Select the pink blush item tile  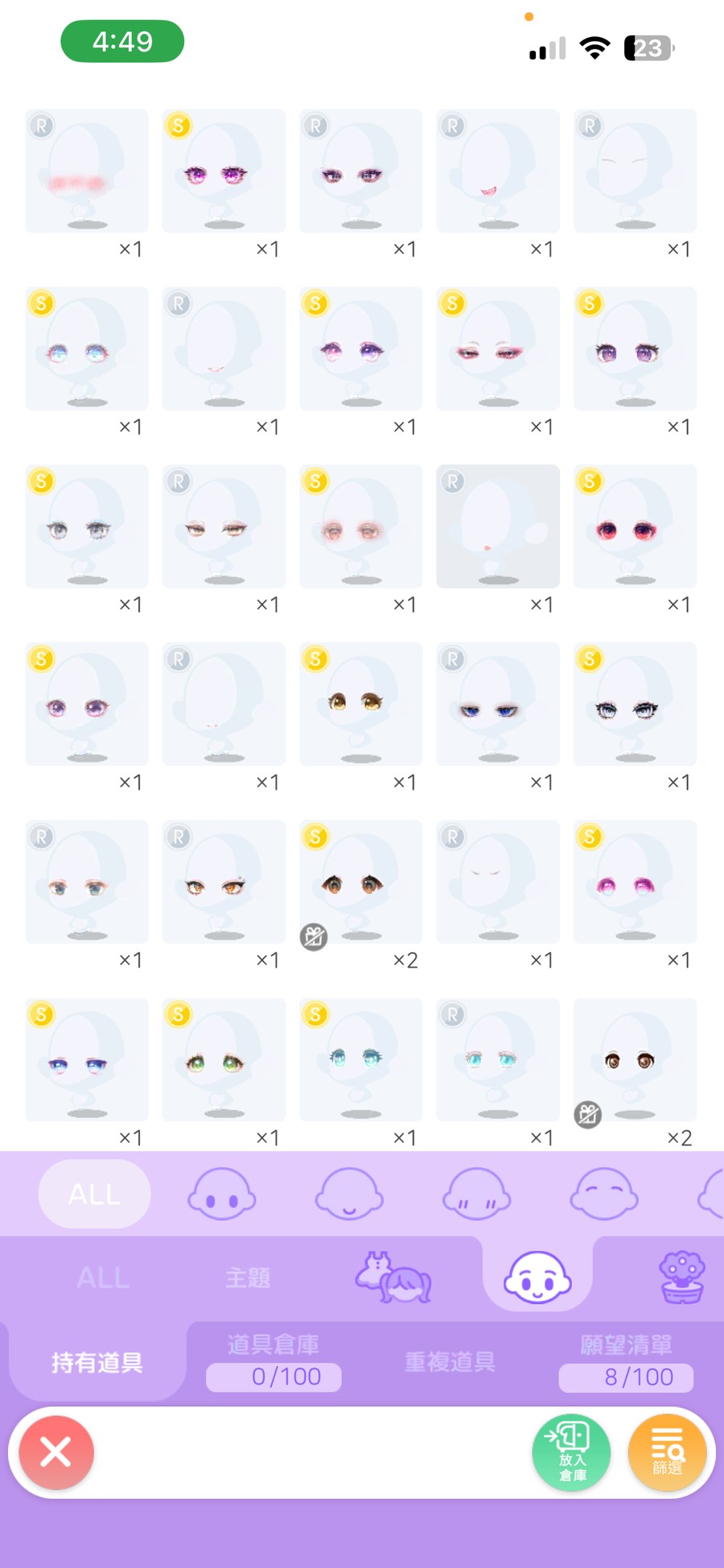87,171
